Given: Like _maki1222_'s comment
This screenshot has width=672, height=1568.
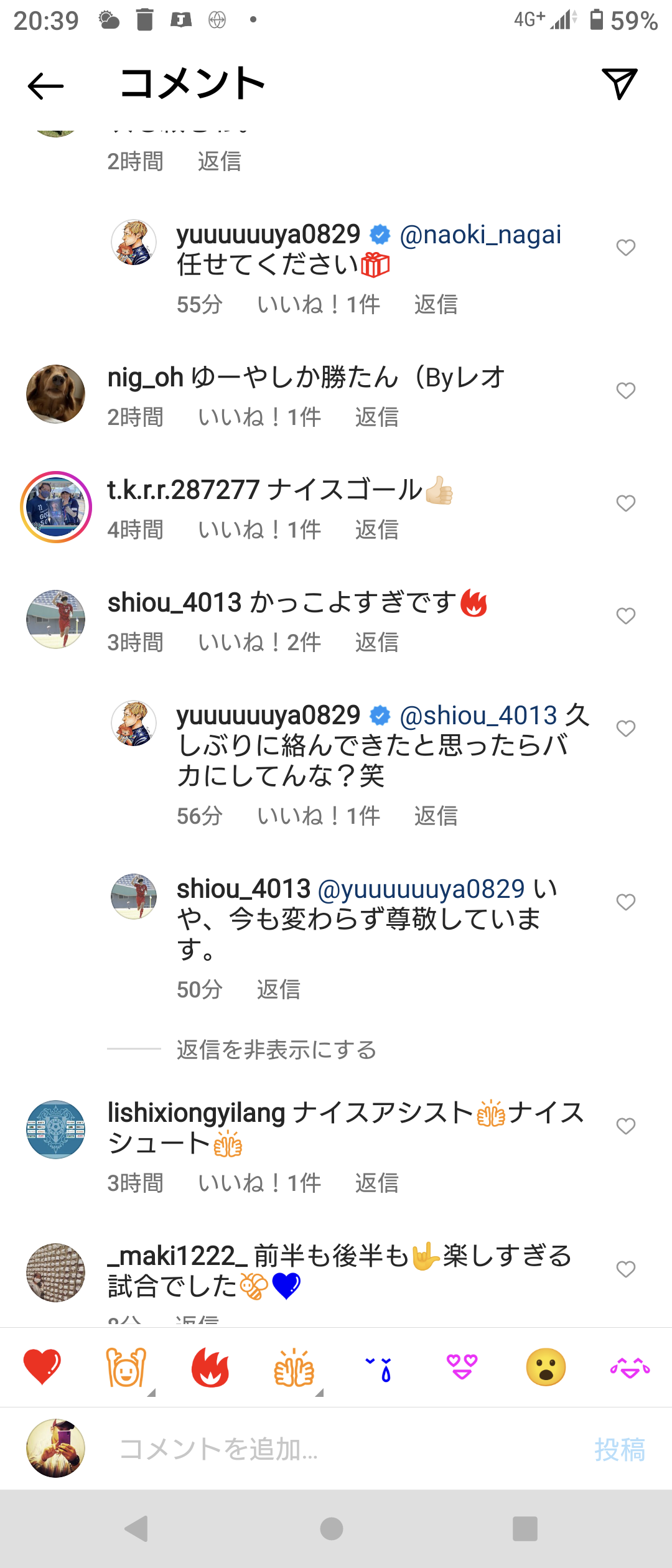Looking at the screenshot, I should click(x=625, y=1269).
